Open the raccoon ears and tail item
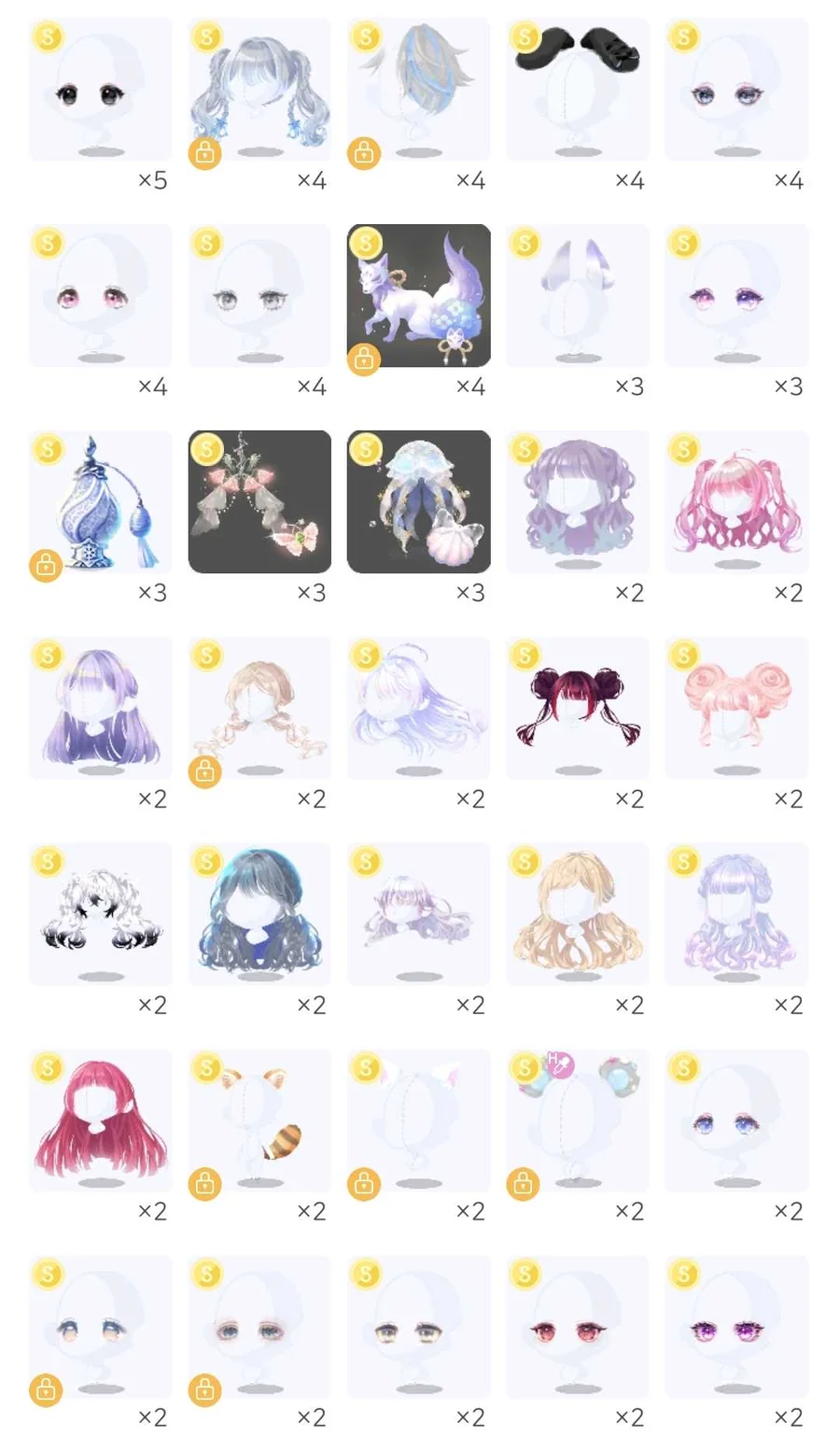 pyautogui.click(x=259, y=1121)
